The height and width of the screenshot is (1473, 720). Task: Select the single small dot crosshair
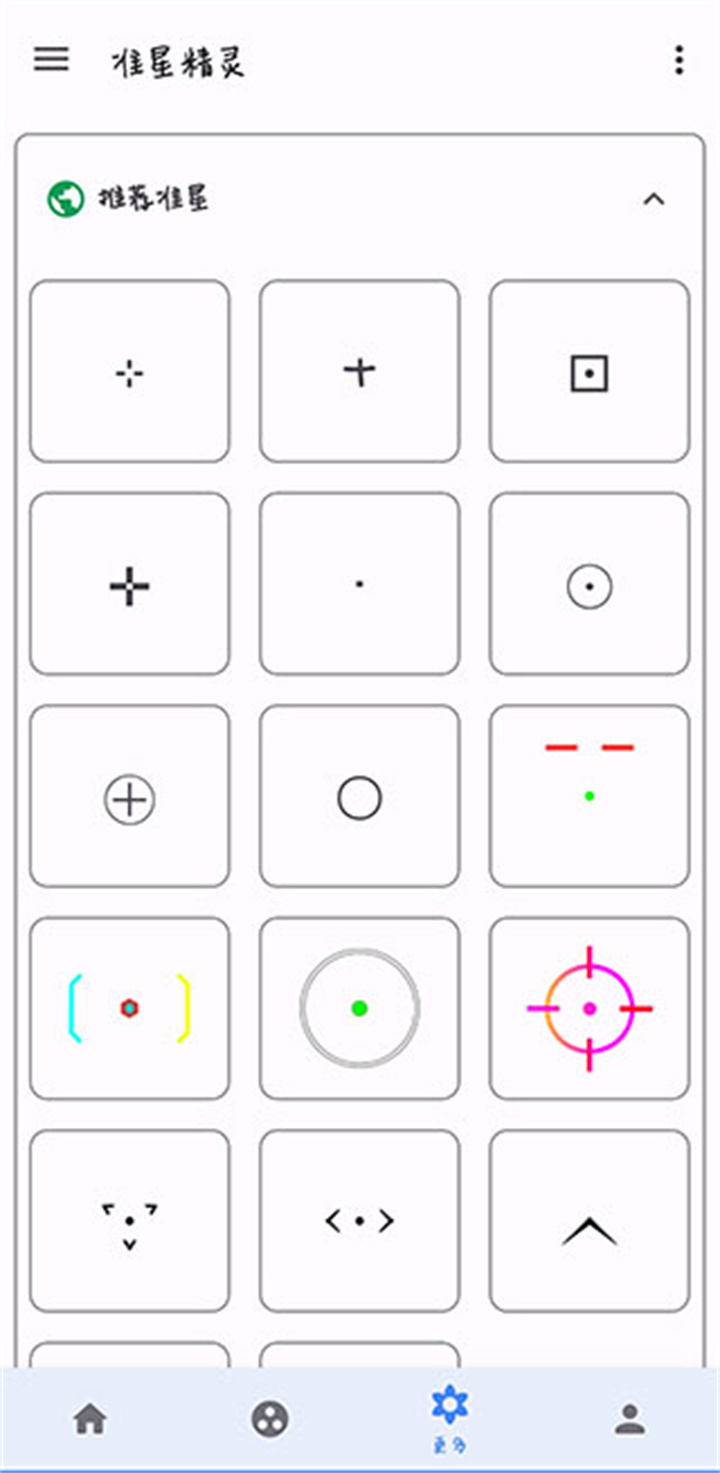click(x=360, y=585)
